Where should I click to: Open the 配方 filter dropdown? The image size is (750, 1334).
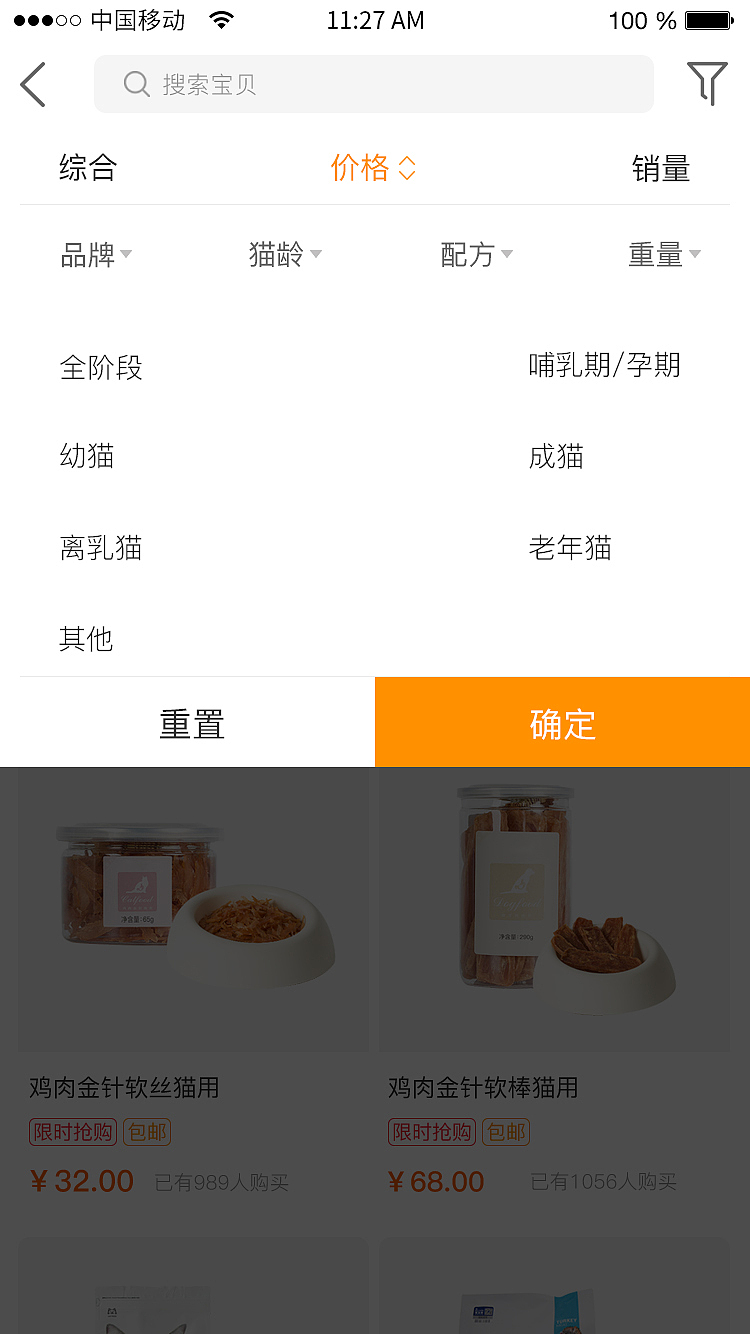click(478, 255)
